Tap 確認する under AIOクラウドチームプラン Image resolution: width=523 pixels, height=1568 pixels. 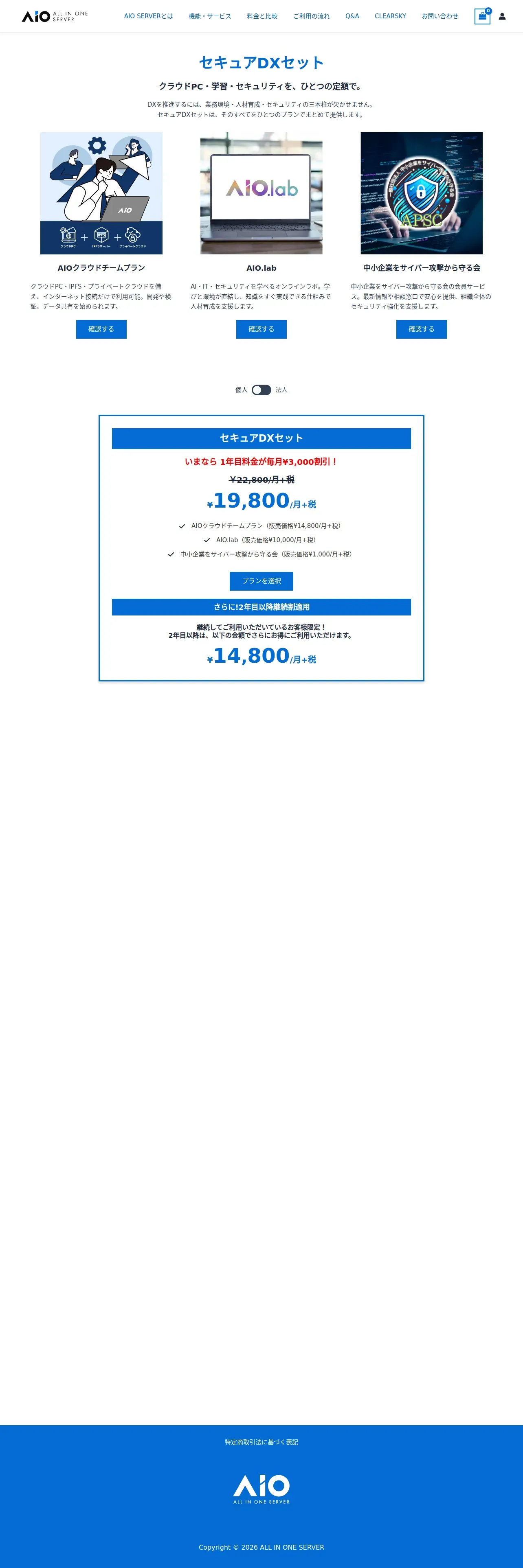(101, 329)
